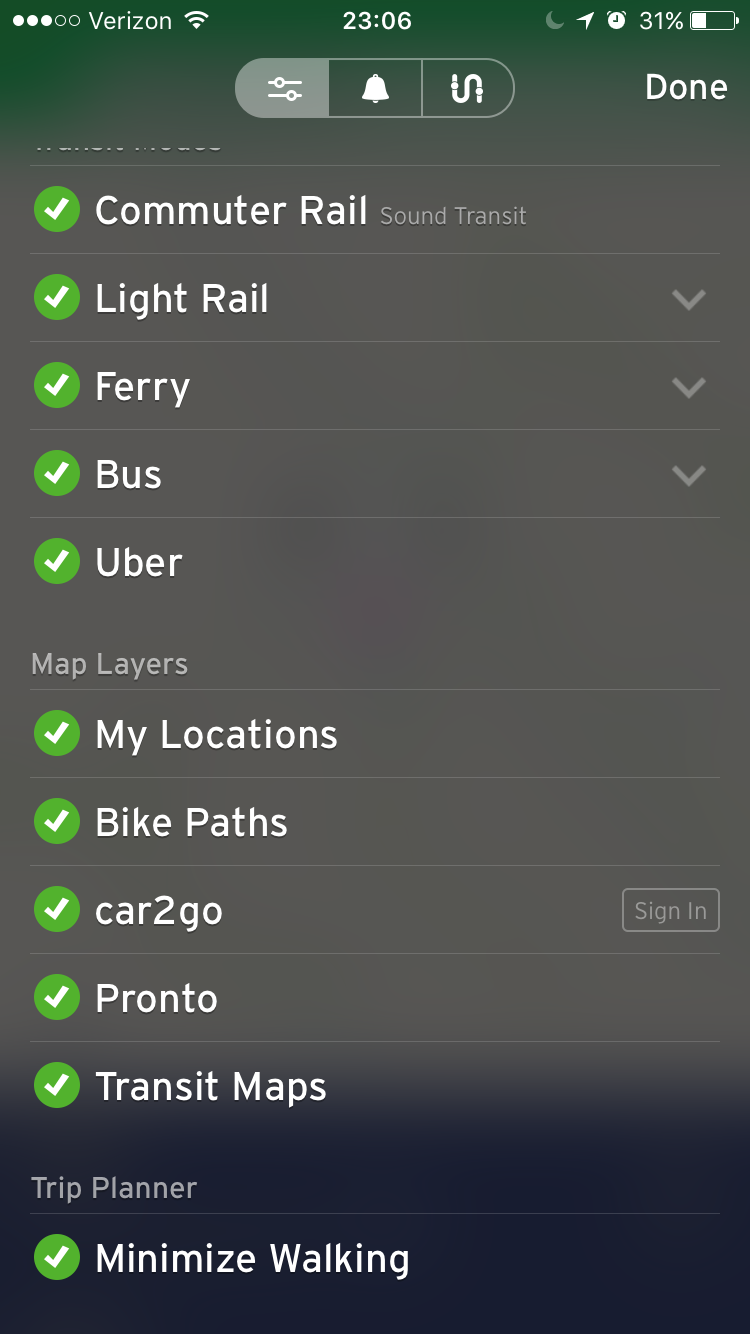Uncheck the car2go map layer

coord(57,910)
